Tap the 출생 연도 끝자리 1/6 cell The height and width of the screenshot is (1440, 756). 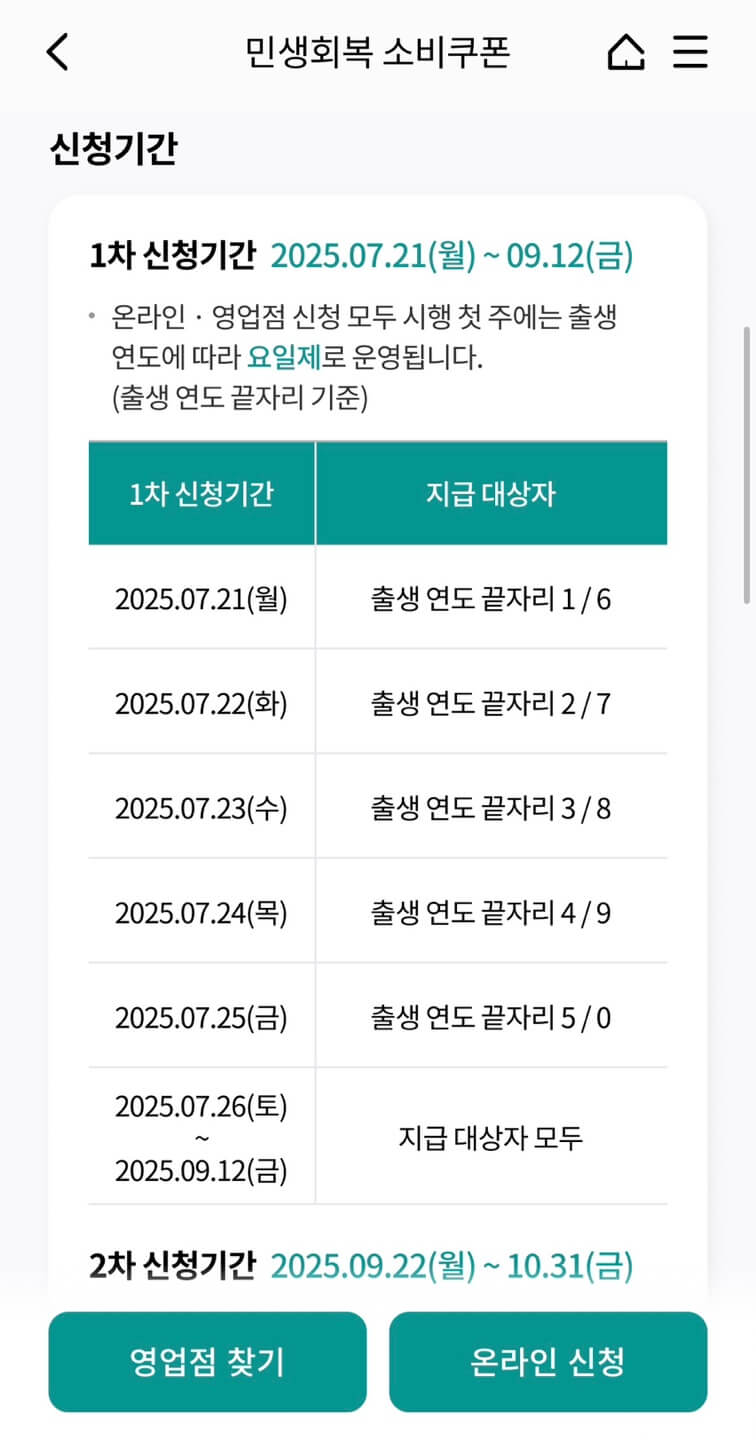click(491, 597)
